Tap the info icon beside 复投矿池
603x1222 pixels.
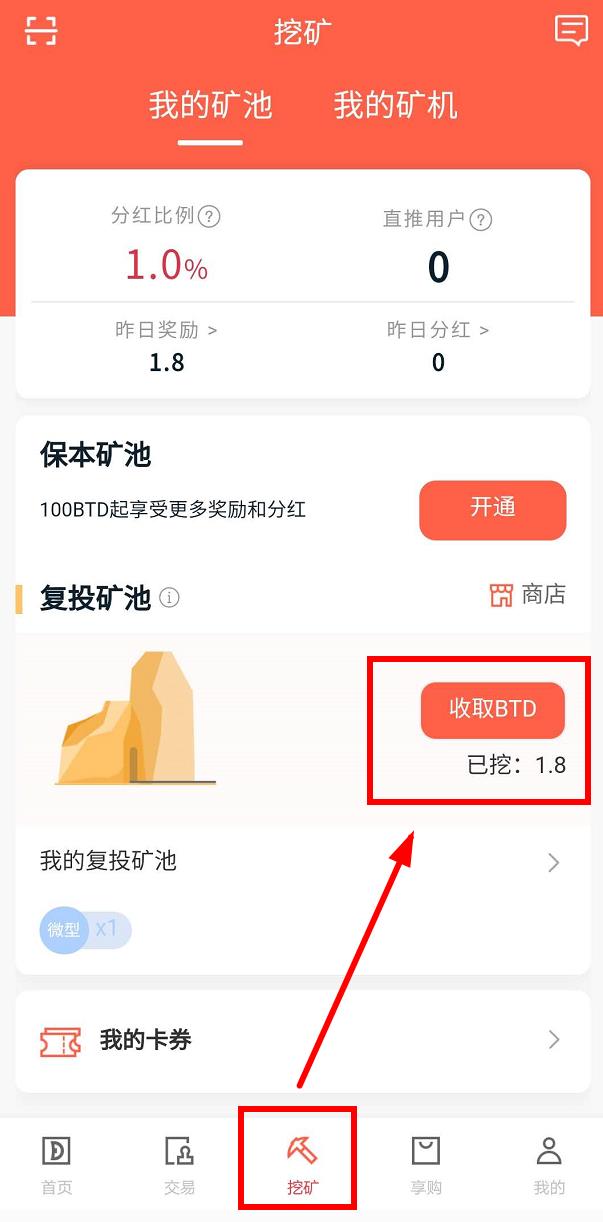(x=170, y=598)
